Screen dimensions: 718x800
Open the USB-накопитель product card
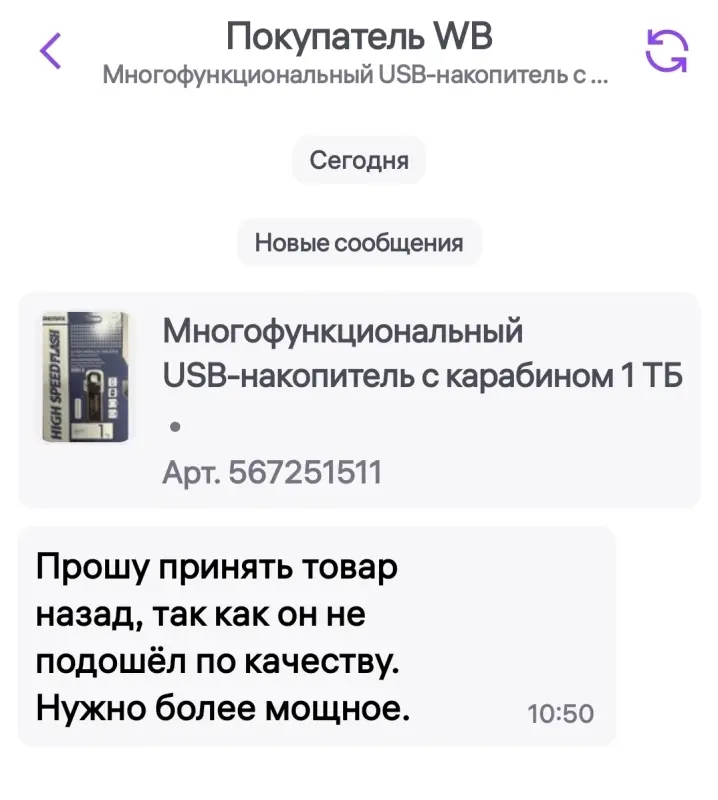point(358,399)
